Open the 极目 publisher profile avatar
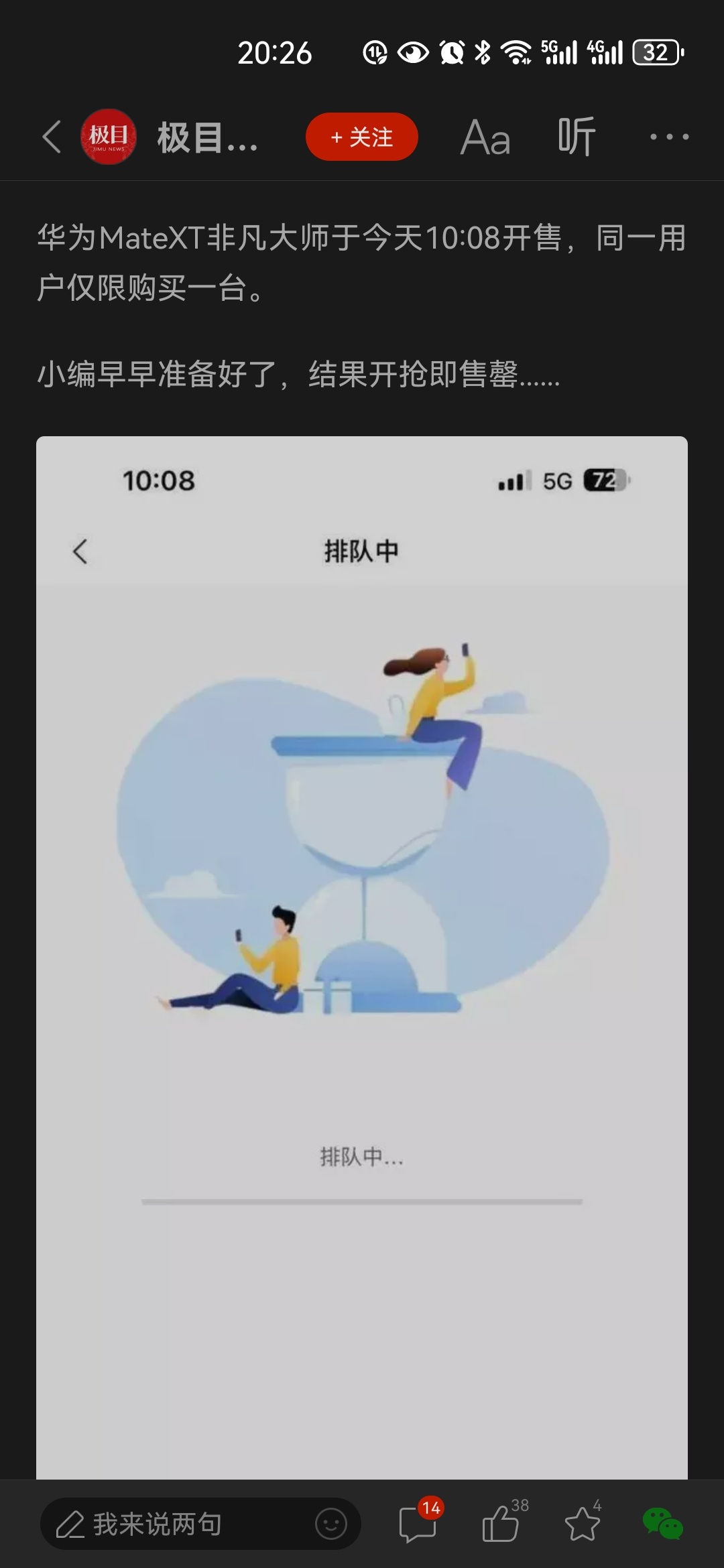This screenshot has width=724, height=1568. tap(109, 137)
